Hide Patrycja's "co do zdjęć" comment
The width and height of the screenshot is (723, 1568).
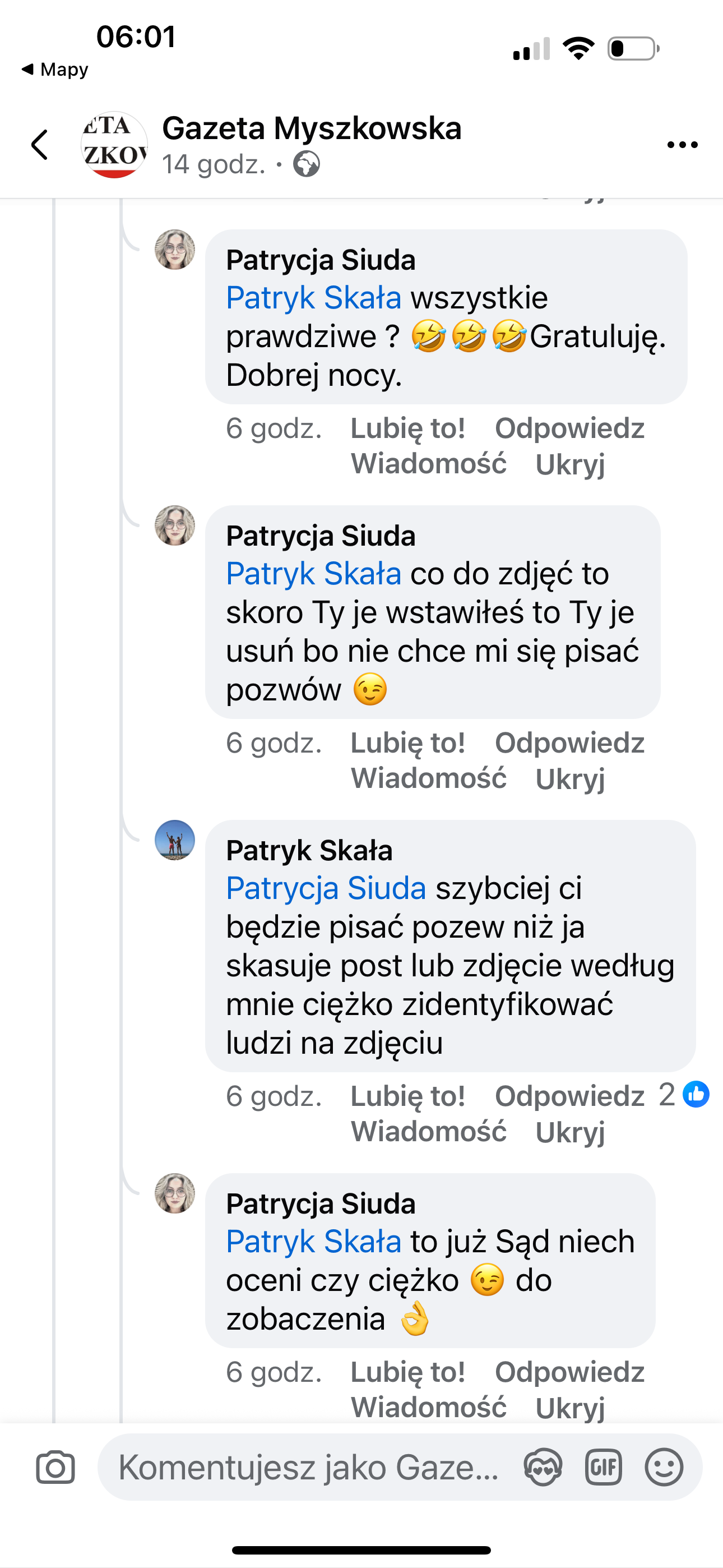pyautogui.click(x=570, y=778)
